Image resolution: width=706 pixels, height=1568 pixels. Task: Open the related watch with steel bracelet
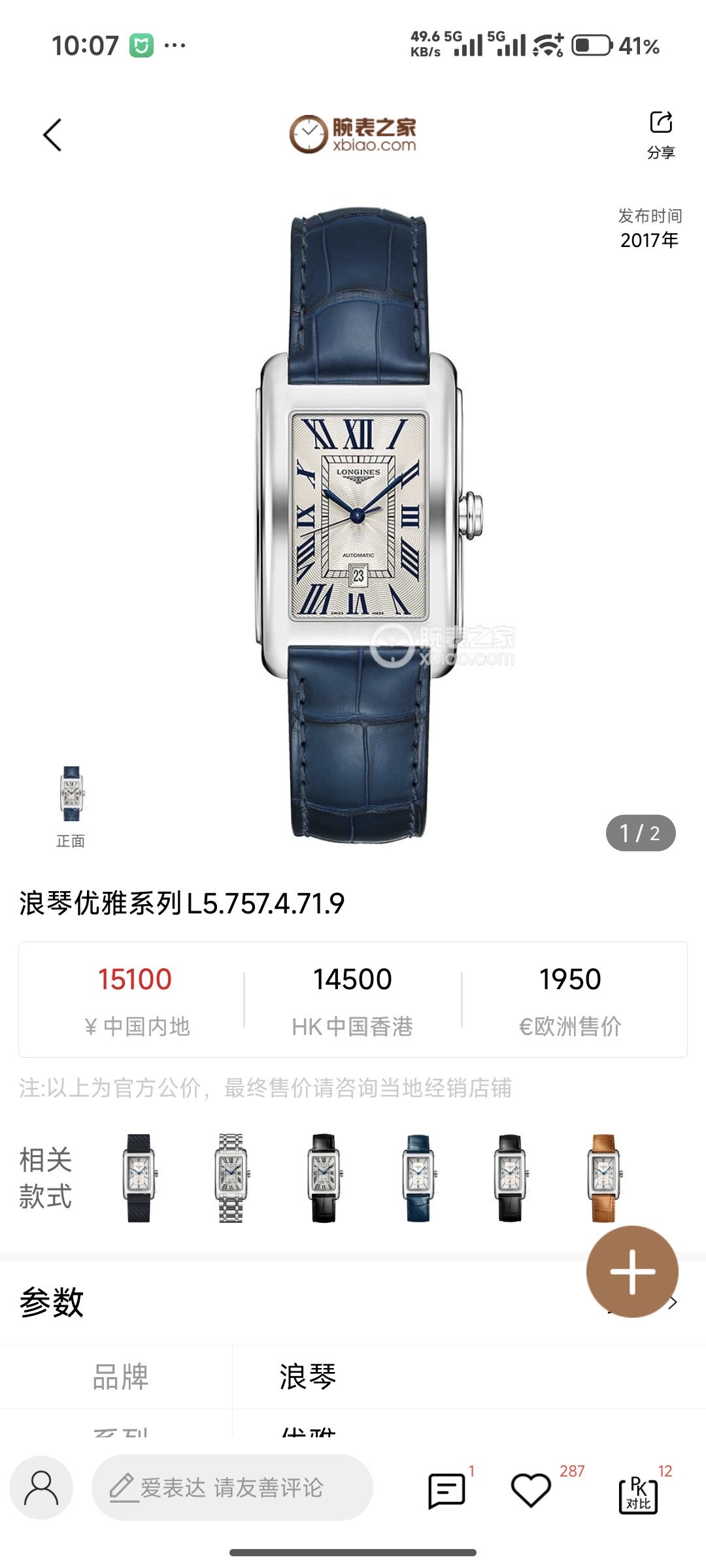pyautogui.click(x=231, y=1178)
